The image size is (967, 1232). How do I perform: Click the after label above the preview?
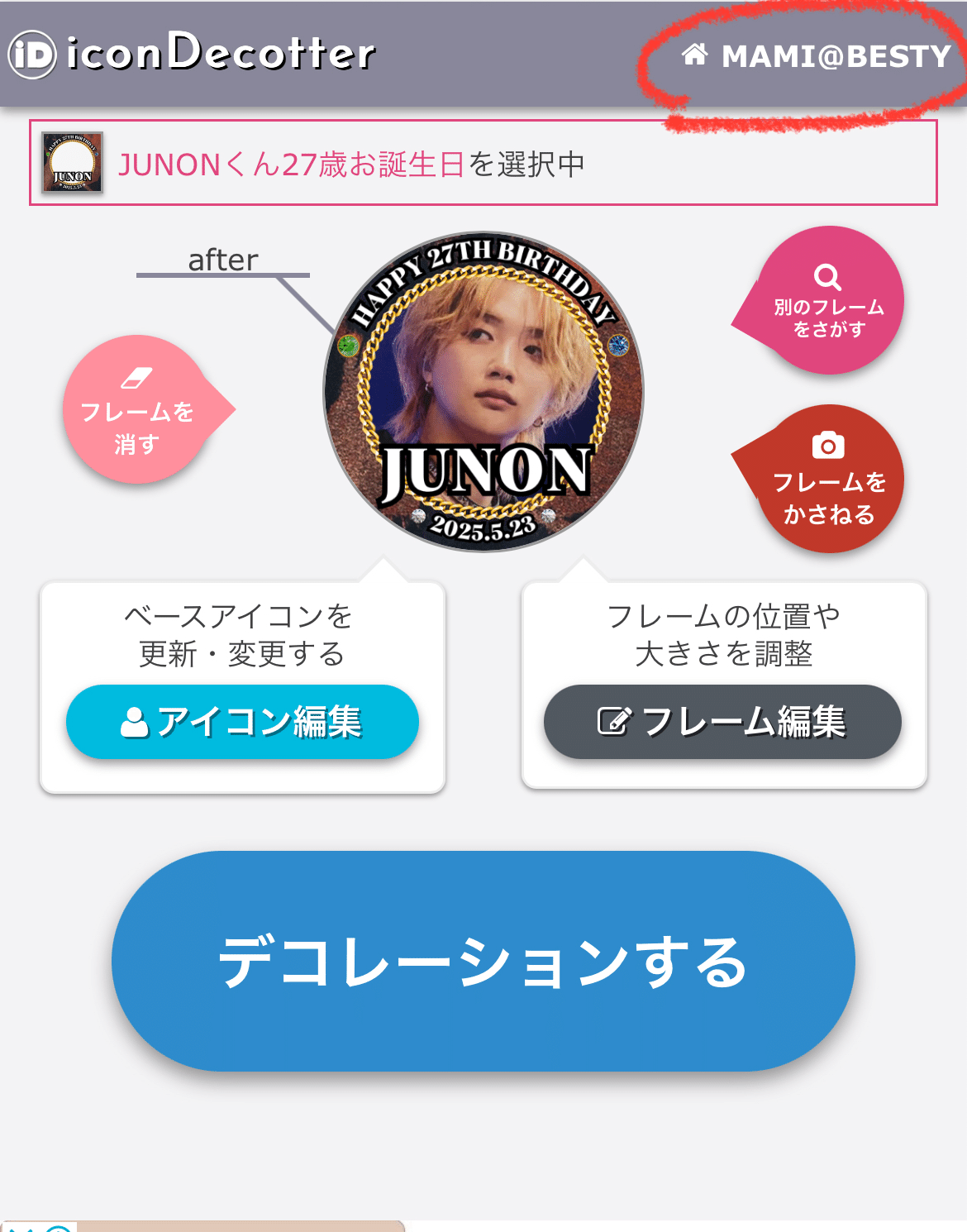coord(222,260)
